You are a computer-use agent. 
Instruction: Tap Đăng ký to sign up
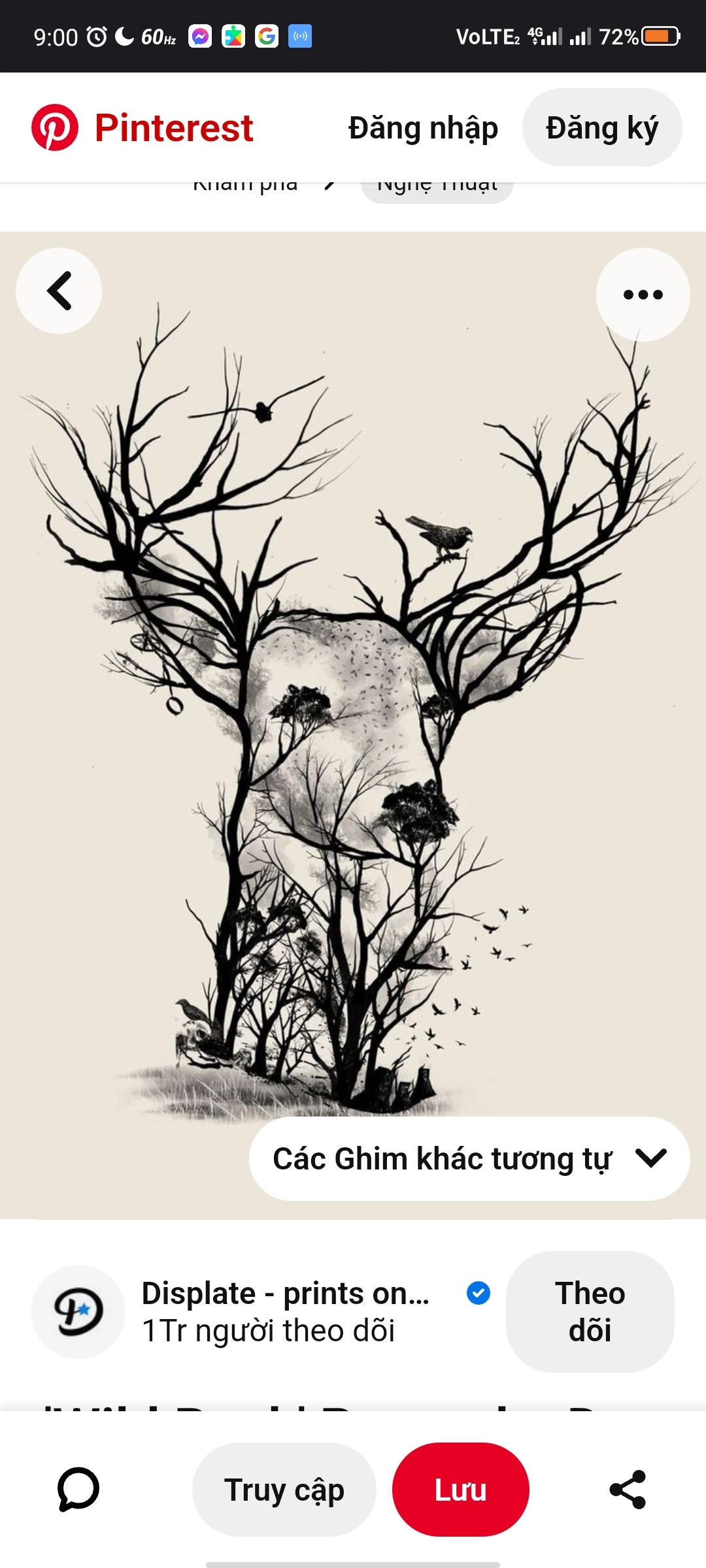[602, 127]
